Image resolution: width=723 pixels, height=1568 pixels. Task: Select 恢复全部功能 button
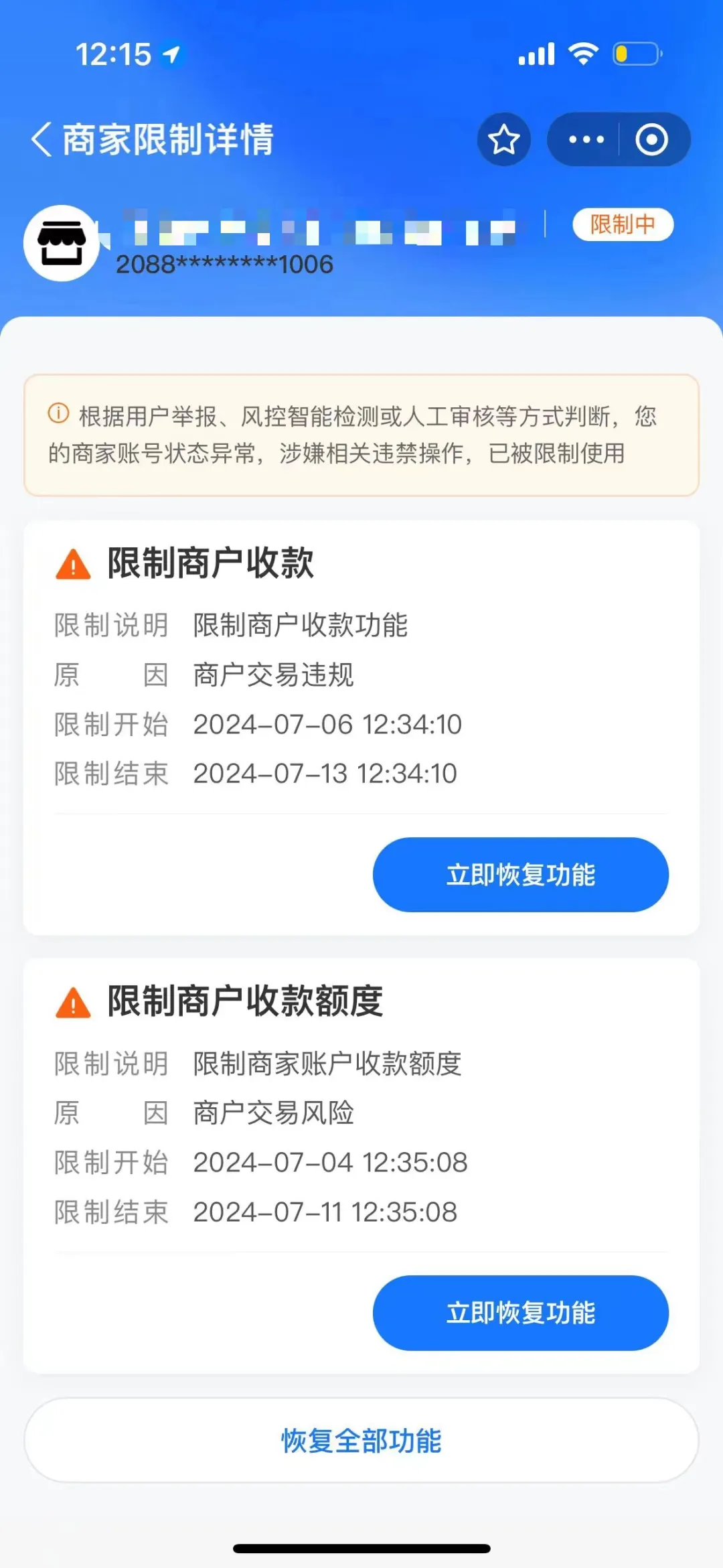coord(361,1440)
